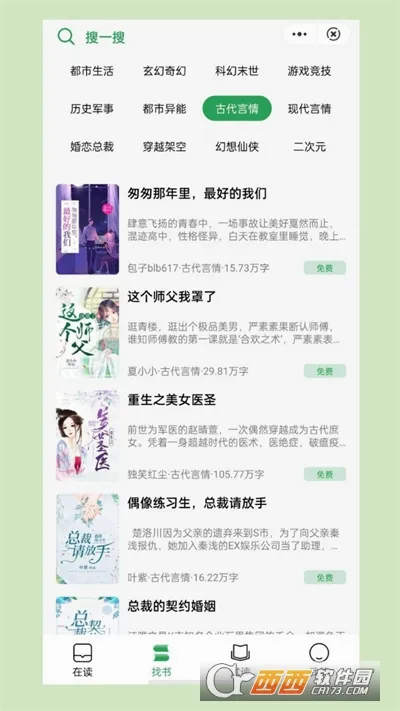The height and width of the screenshot is (711, 400).
Task: Close the mini program
Action: (x=333, y=34)
